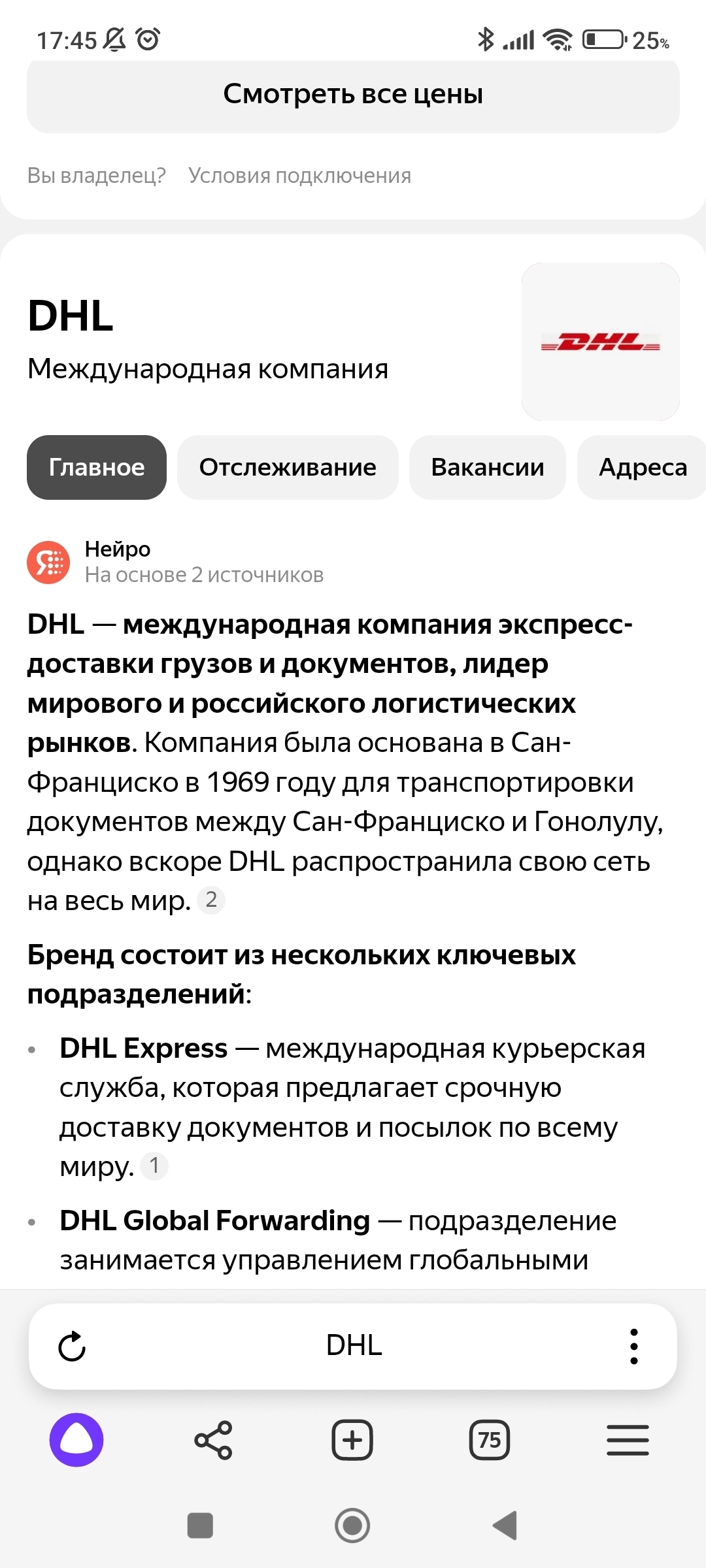Go back with system back button
The width and height of the screenshot is (706, 1568).
pyautogui.click(x=505, y=1526)
